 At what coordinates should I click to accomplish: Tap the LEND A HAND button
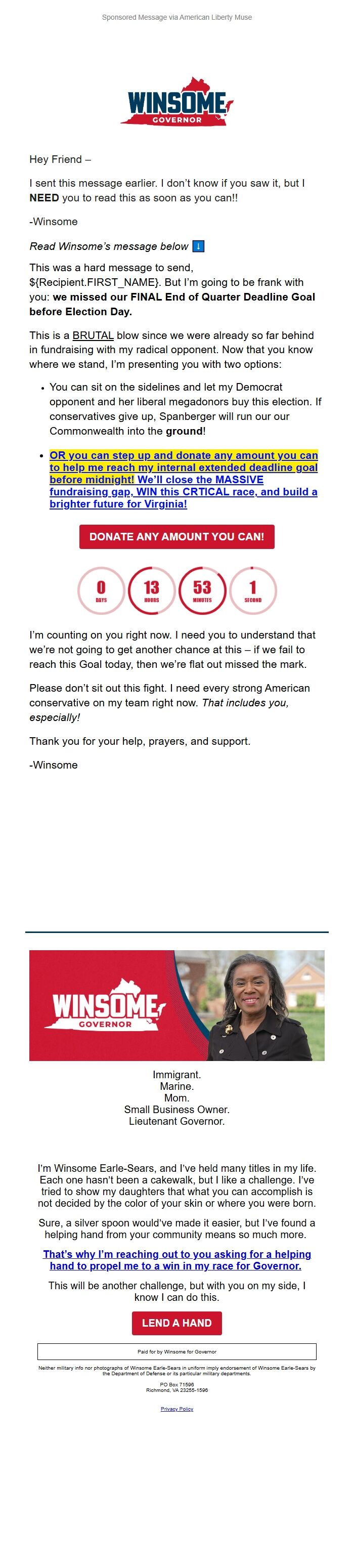pos(176,1323)
